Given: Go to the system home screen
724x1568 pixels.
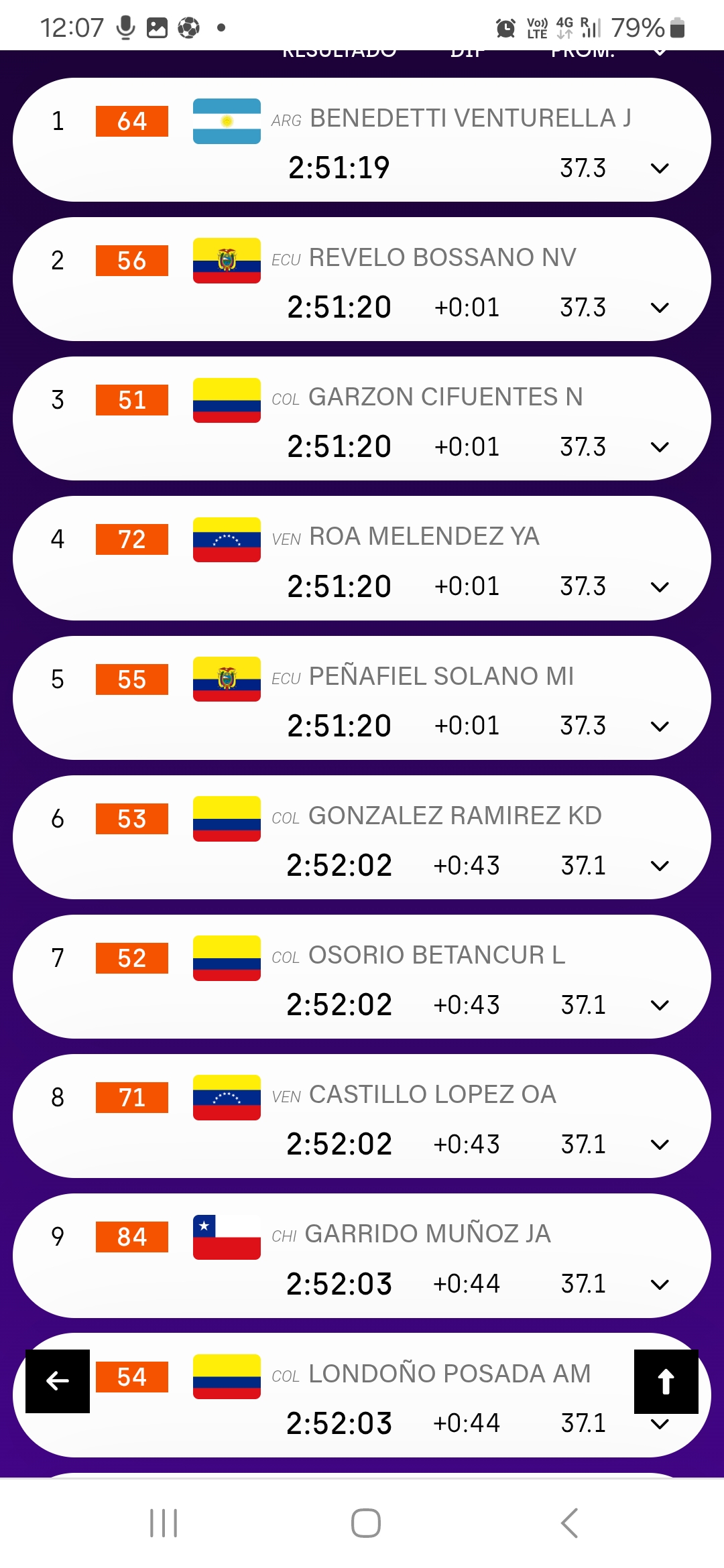Looking at the screenshot, I should 366,1522.
